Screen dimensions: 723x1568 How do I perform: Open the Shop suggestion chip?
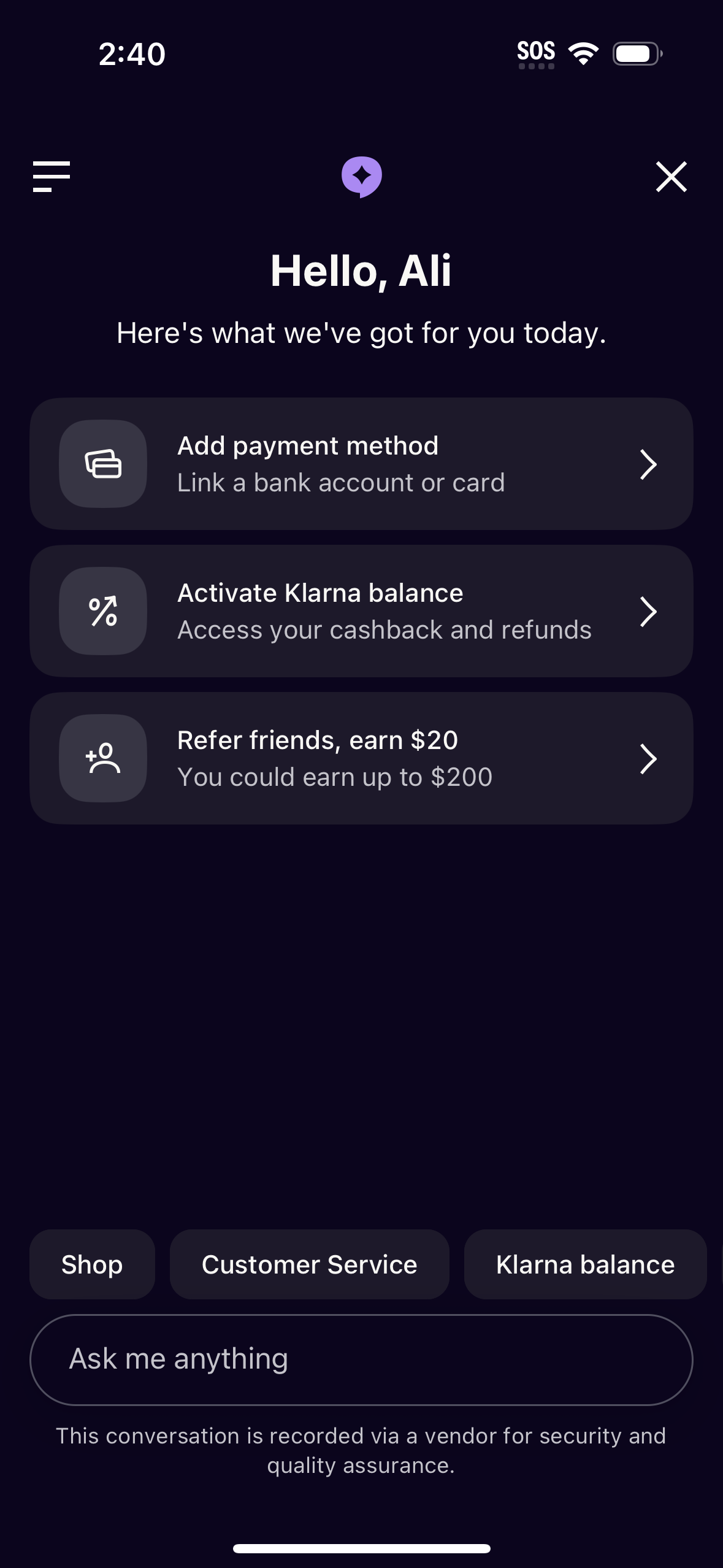92,1265
